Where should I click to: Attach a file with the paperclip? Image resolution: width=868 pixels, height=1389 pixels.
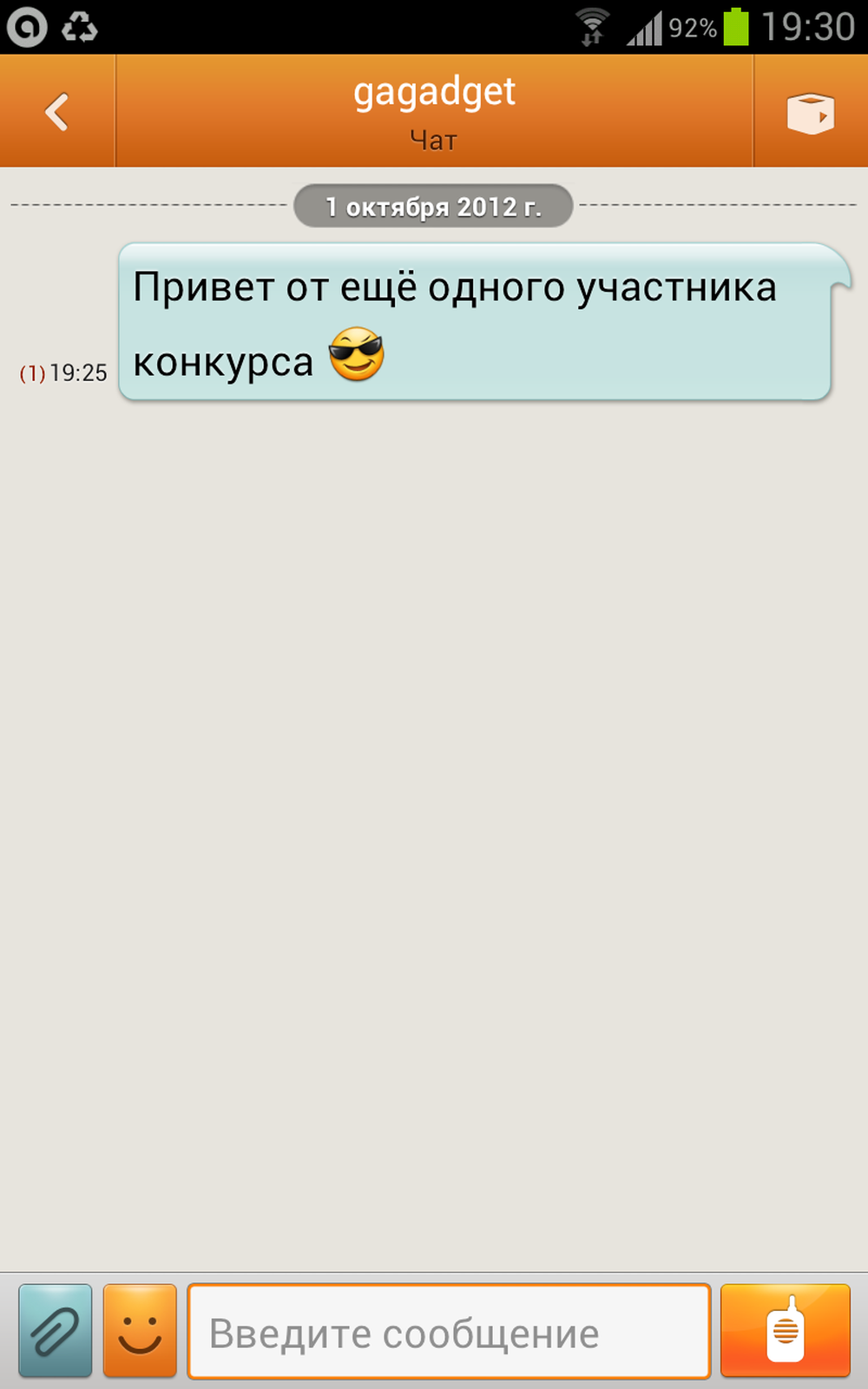[x=56, y=1331]
